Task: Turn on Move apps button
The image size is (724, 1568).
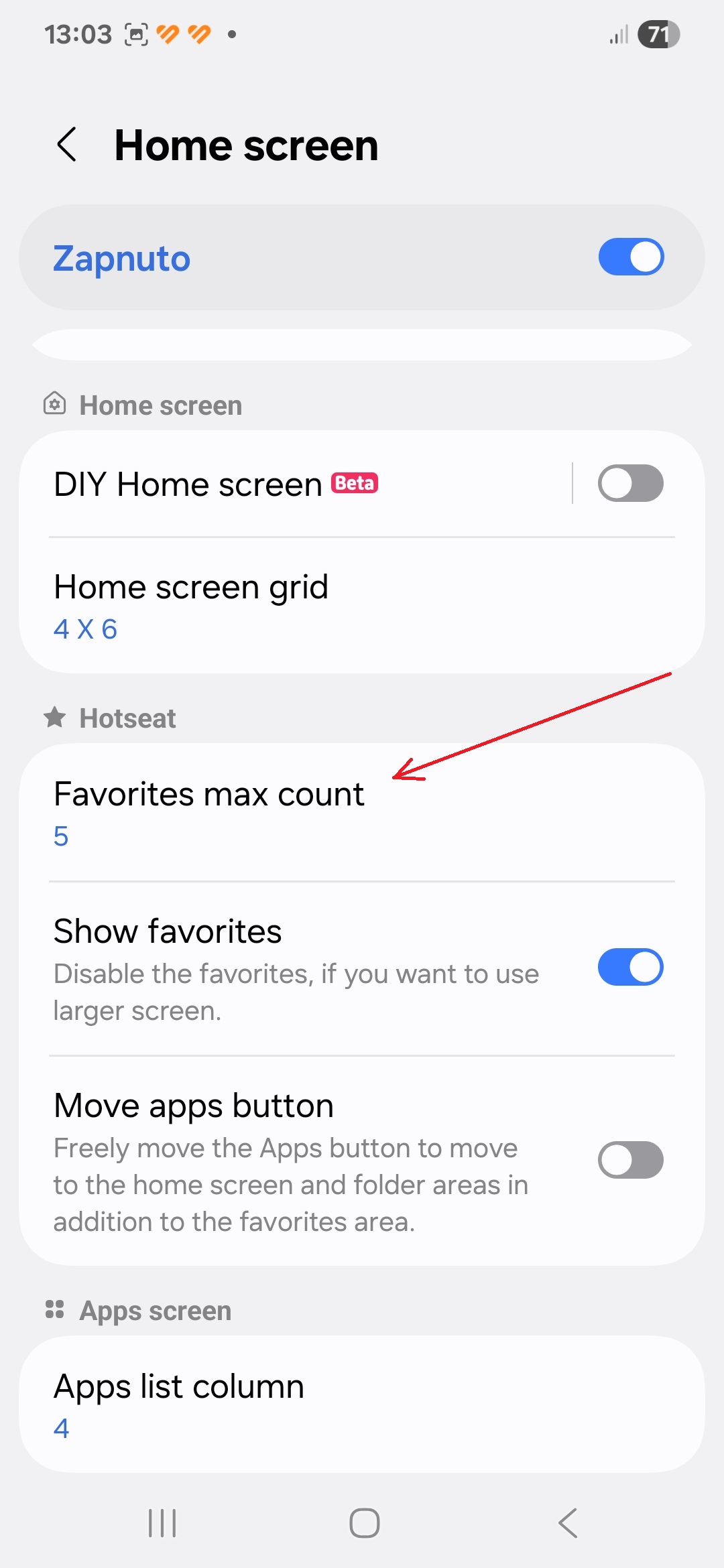Action: click(x=631, y=1160)
